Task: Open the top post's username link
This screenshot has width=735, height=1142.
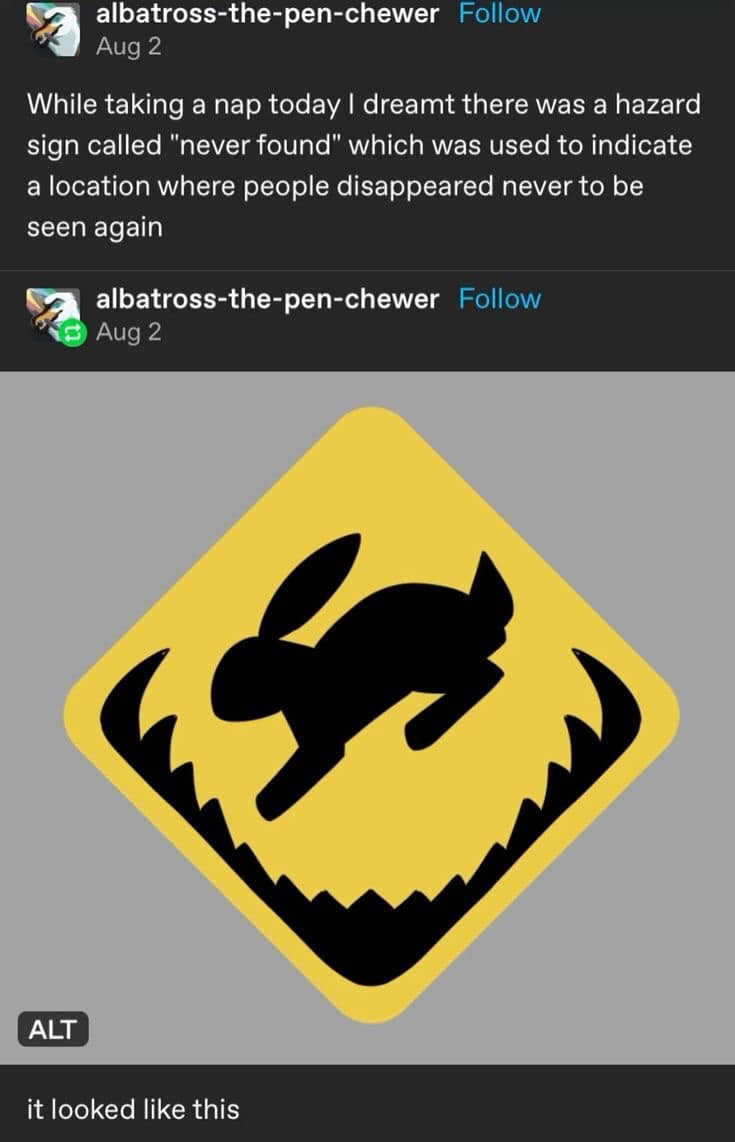Action: [263, 13]
